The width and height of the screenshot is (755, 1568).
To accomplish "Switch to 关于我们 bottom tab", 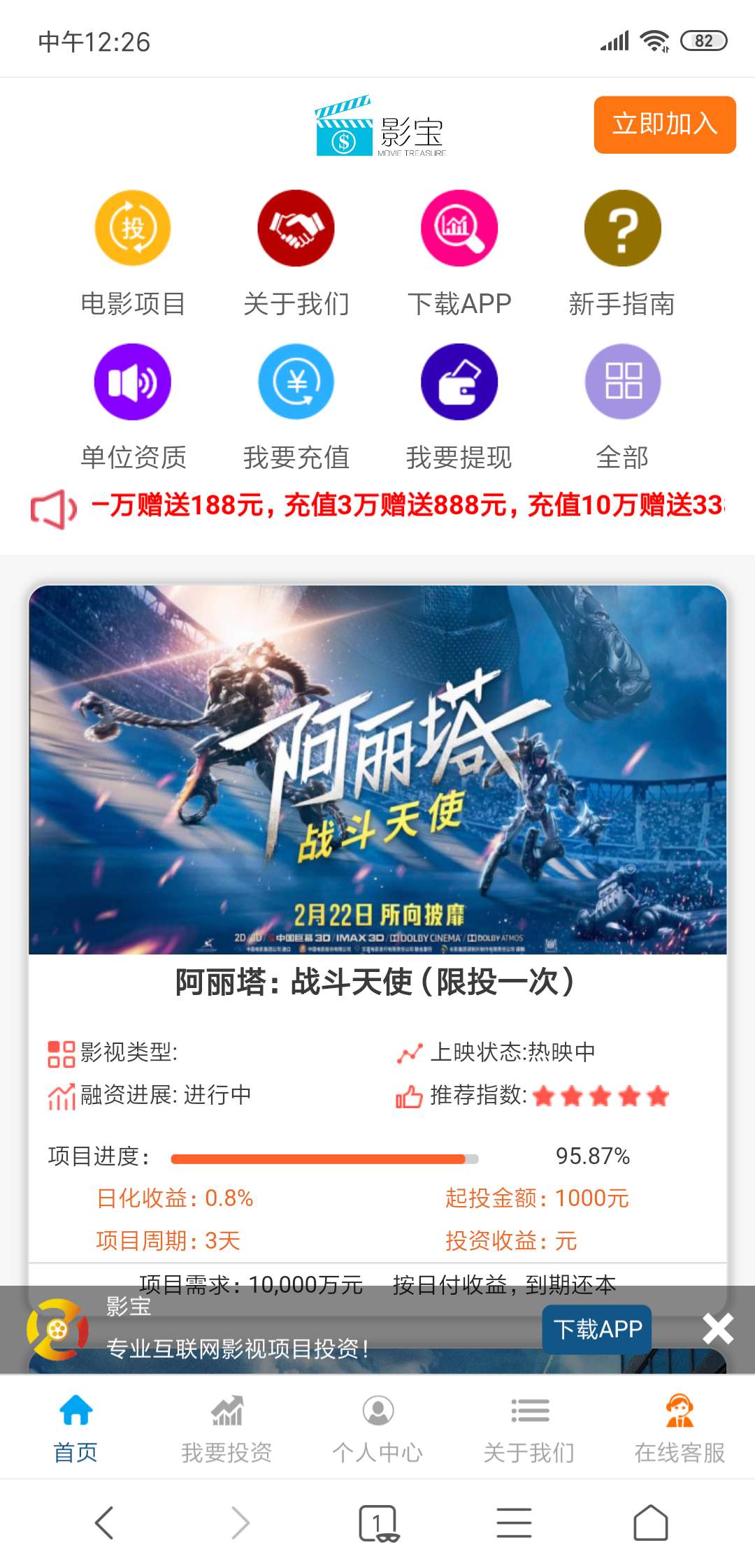I will pyautogui.click(x=528, y=1427).
